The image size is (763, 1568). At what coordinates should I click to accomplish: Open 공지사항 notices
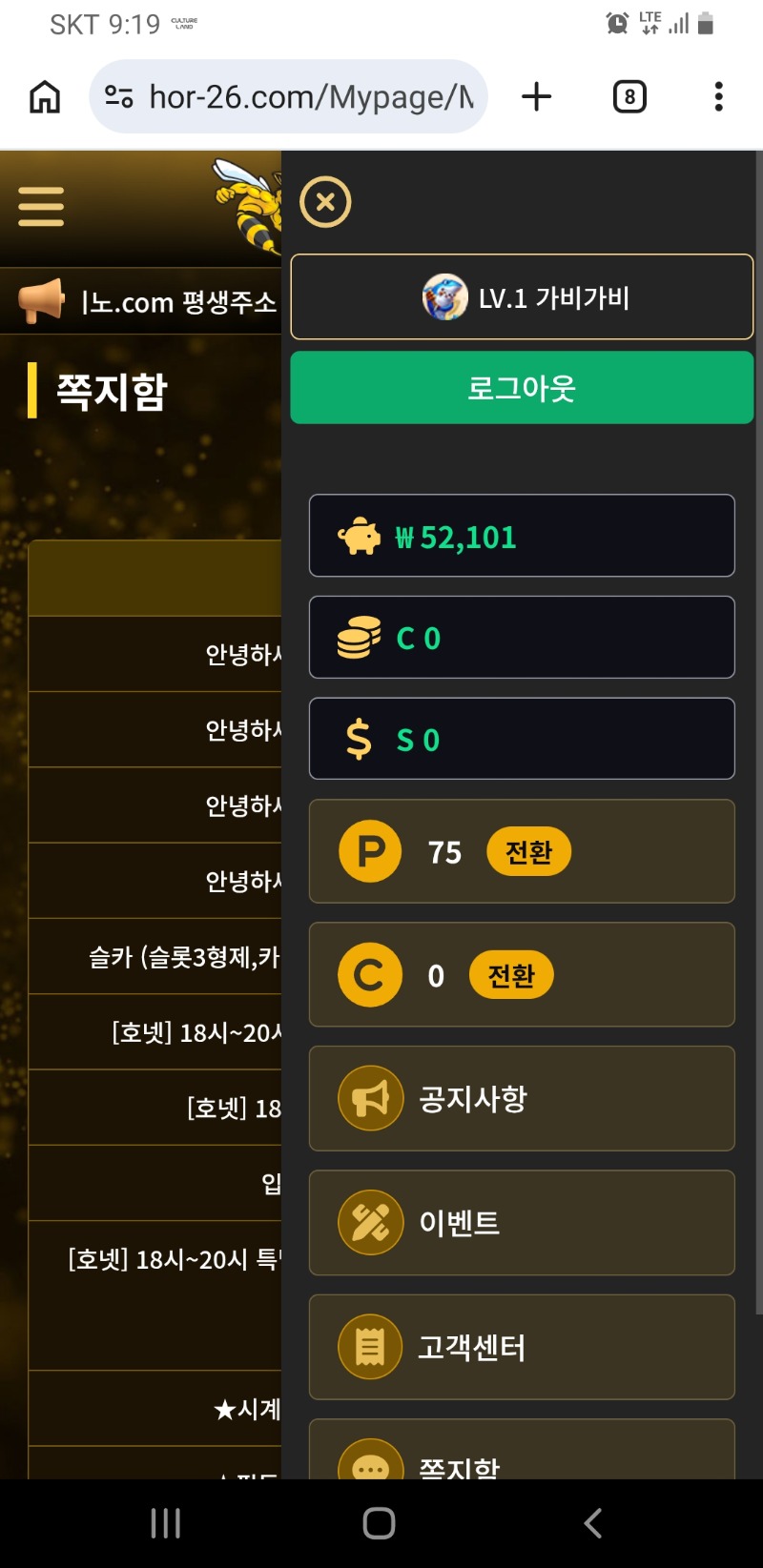point(522,1099)
